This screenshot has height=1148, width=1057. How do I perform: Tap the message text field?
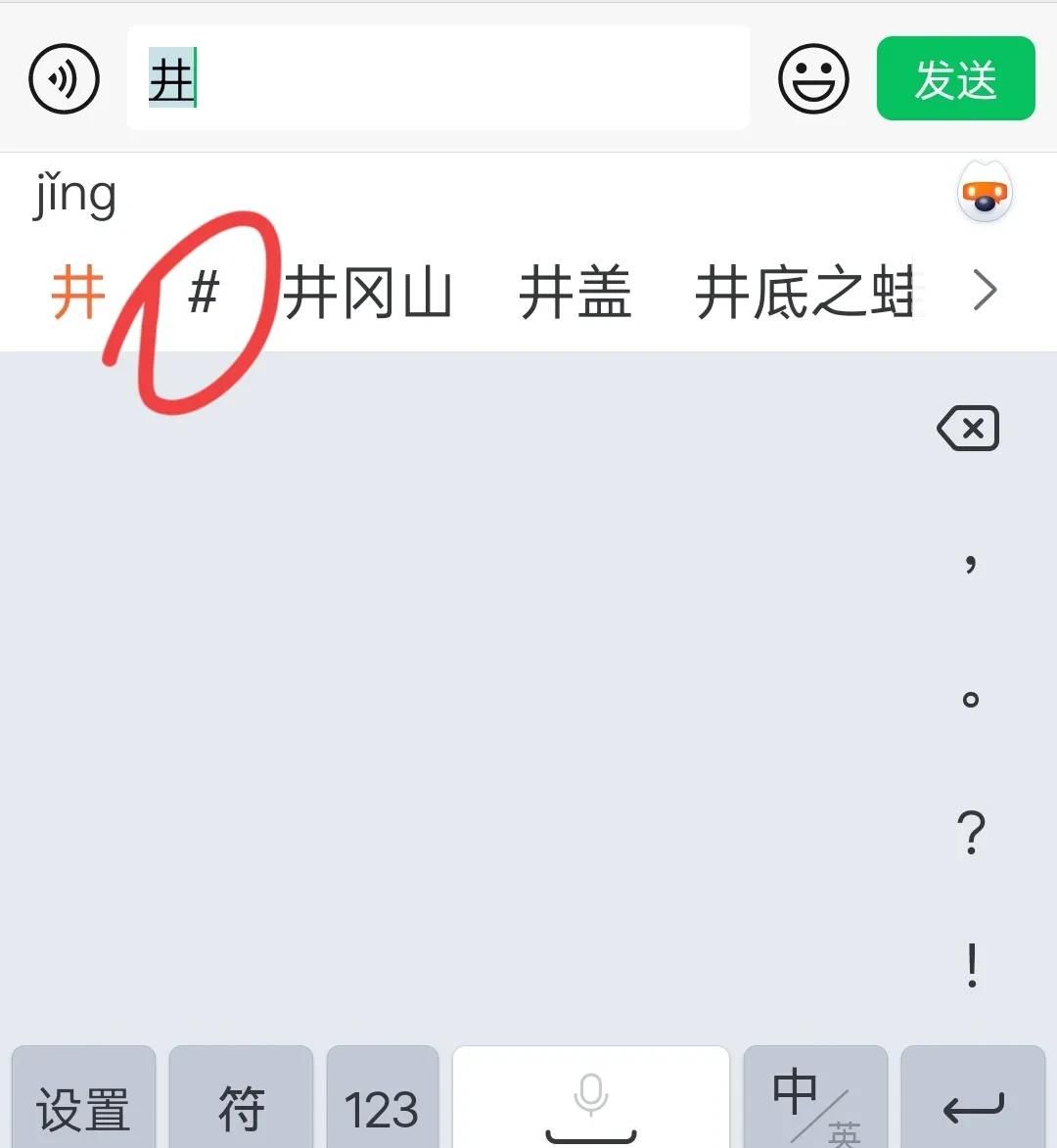click(438, 78)
